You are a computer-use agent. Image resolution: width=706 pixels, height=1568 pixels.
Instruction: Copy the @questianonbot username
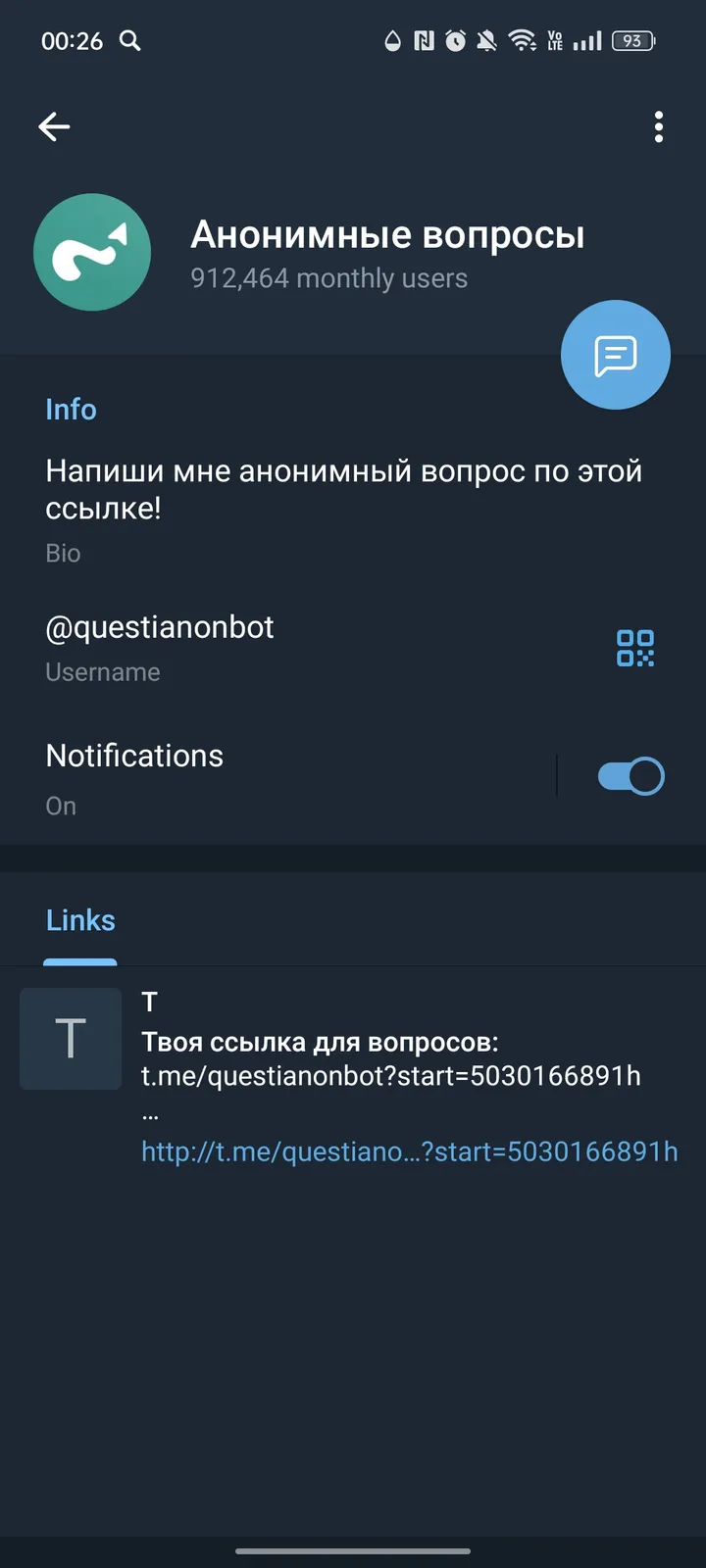pos(160,627)
